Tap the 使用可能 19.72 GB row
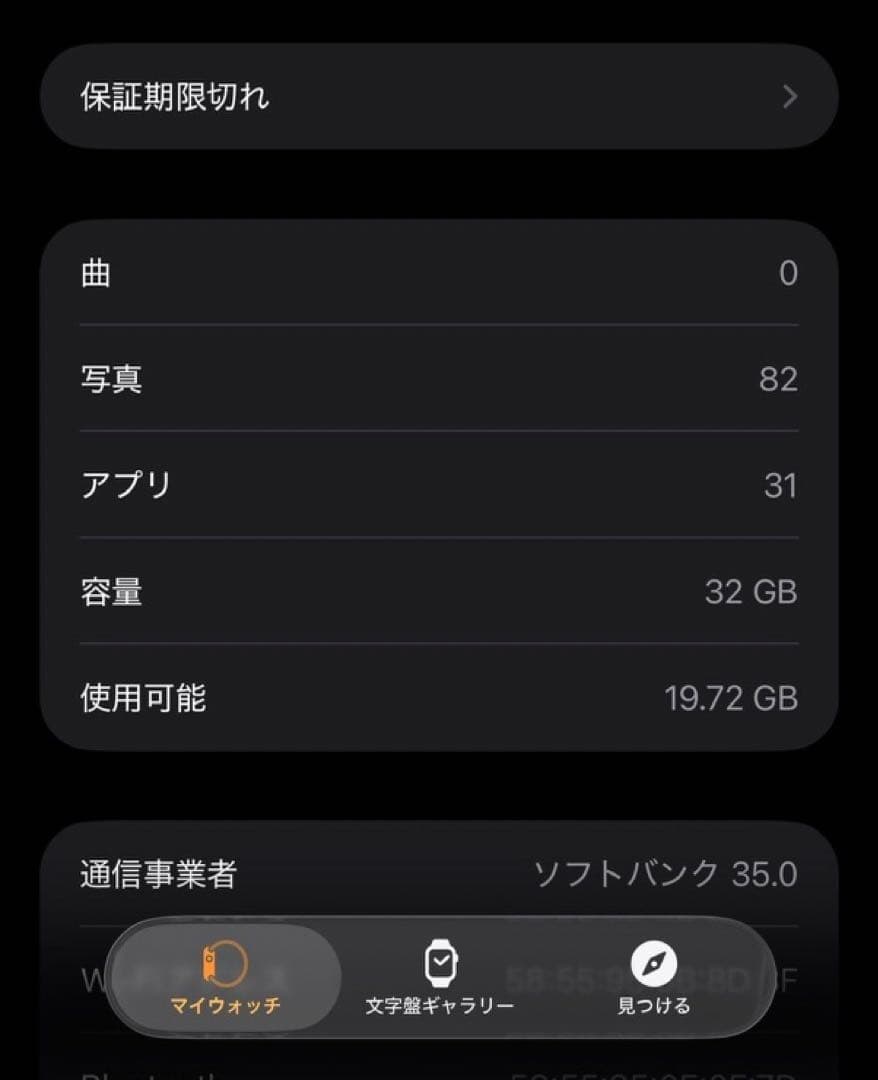Image resolution: width=878 pixels, height=1080 pixels. point(439,699)
